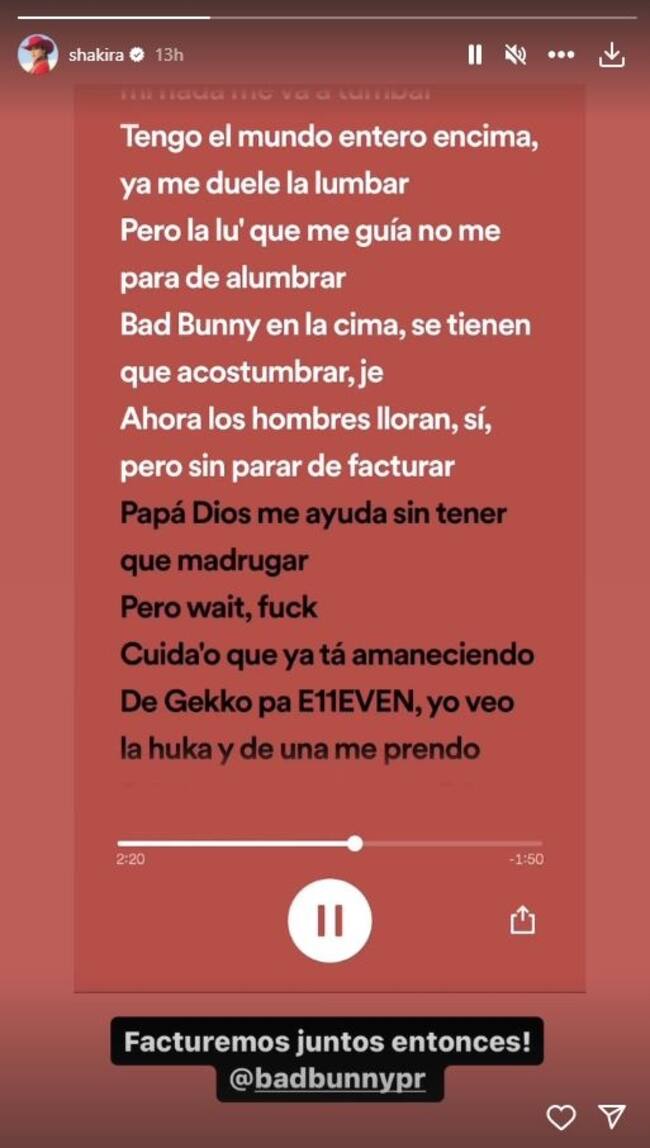This screenshot has height=1148, width=650.
Task: Share the story via paper plane icon
Action: pos(612,1116)
